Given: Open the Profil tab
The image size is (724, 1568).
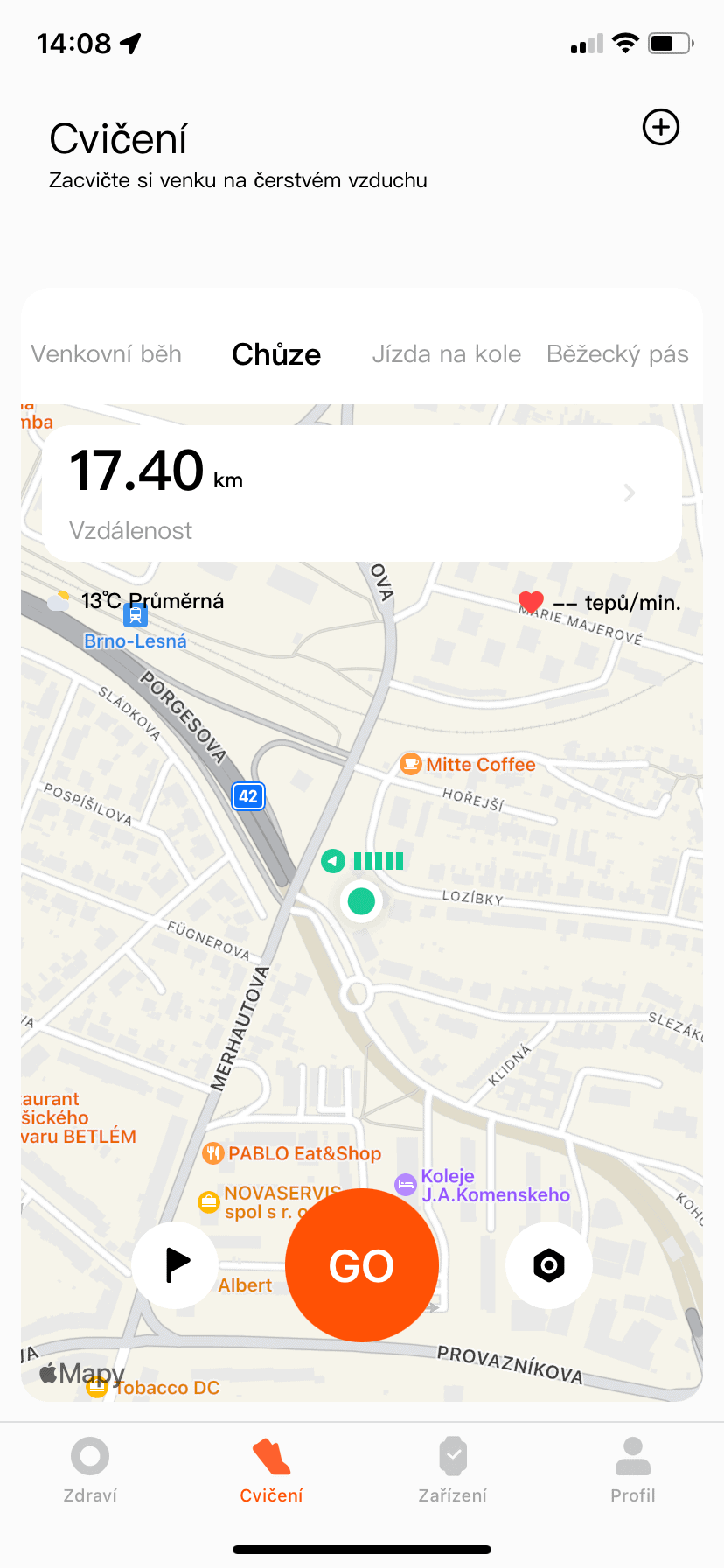Looking at the screenshot, I should [633, 1470].
